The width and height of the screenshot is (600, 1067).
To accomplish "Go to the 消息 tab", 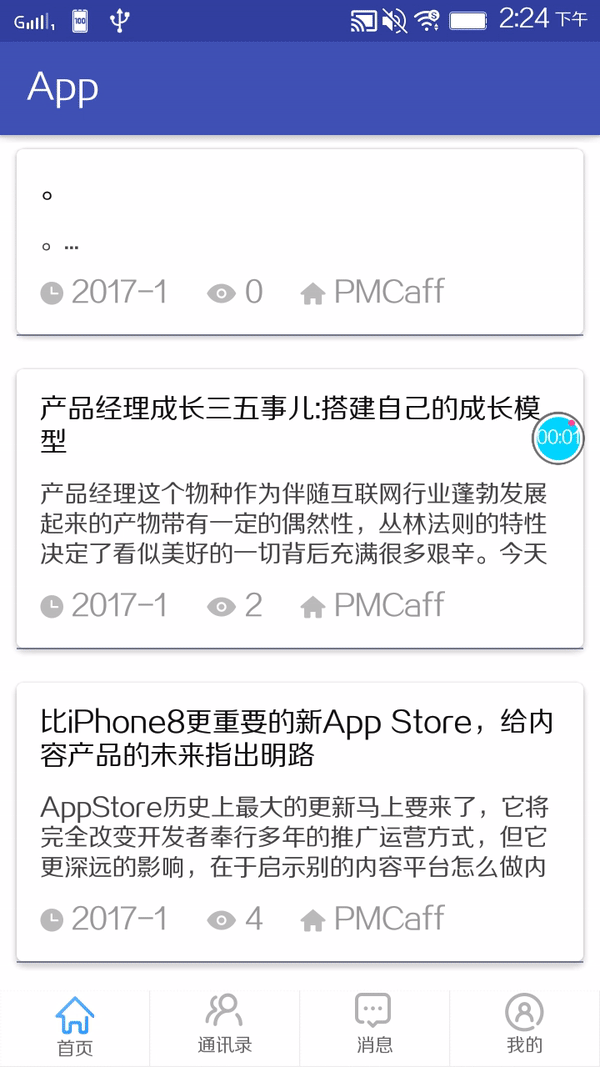I will pyautogui.click(x=374, y=1027).
